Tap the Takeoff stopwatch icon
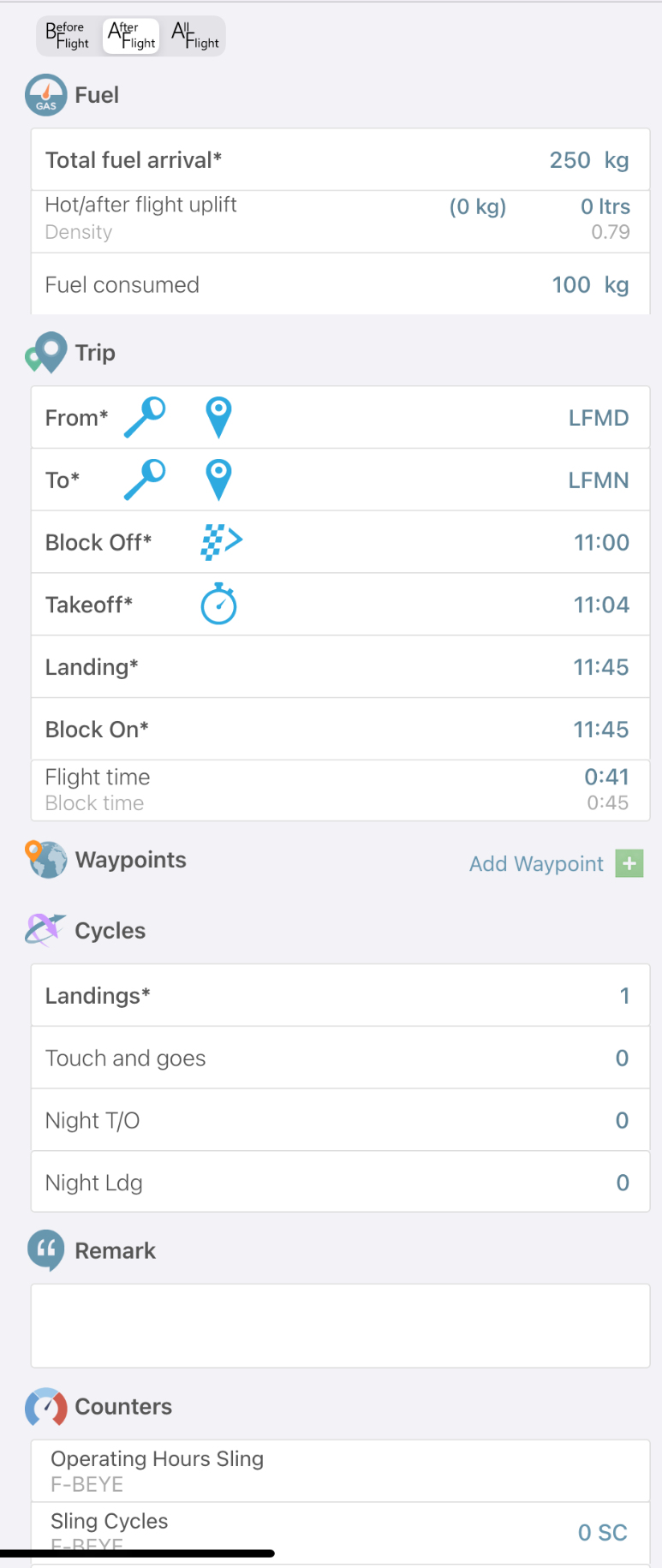The height and width of the screenshot is (1568, 662). pos(218,605)
